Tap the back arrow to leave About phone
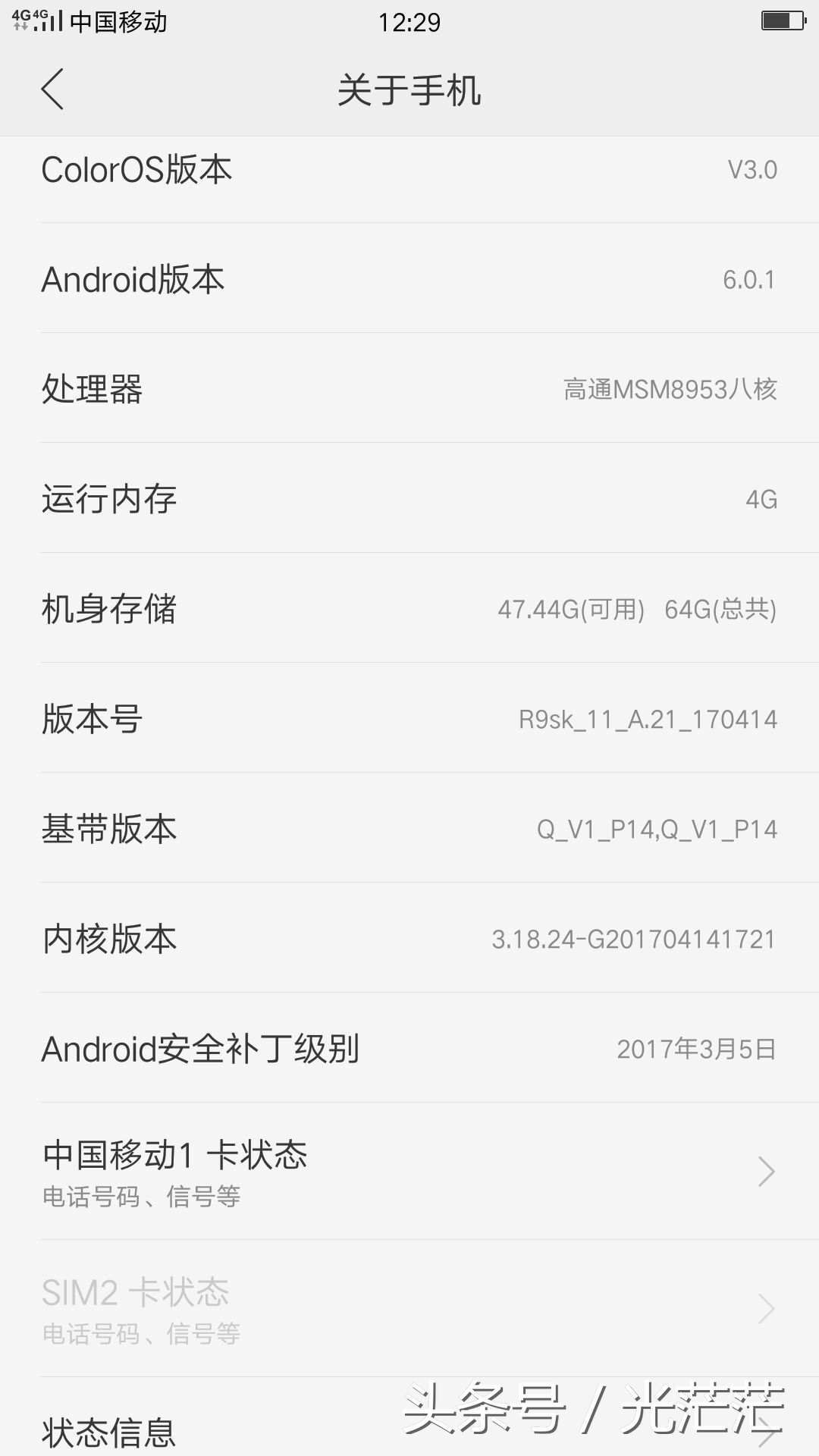 coord(51,89)
